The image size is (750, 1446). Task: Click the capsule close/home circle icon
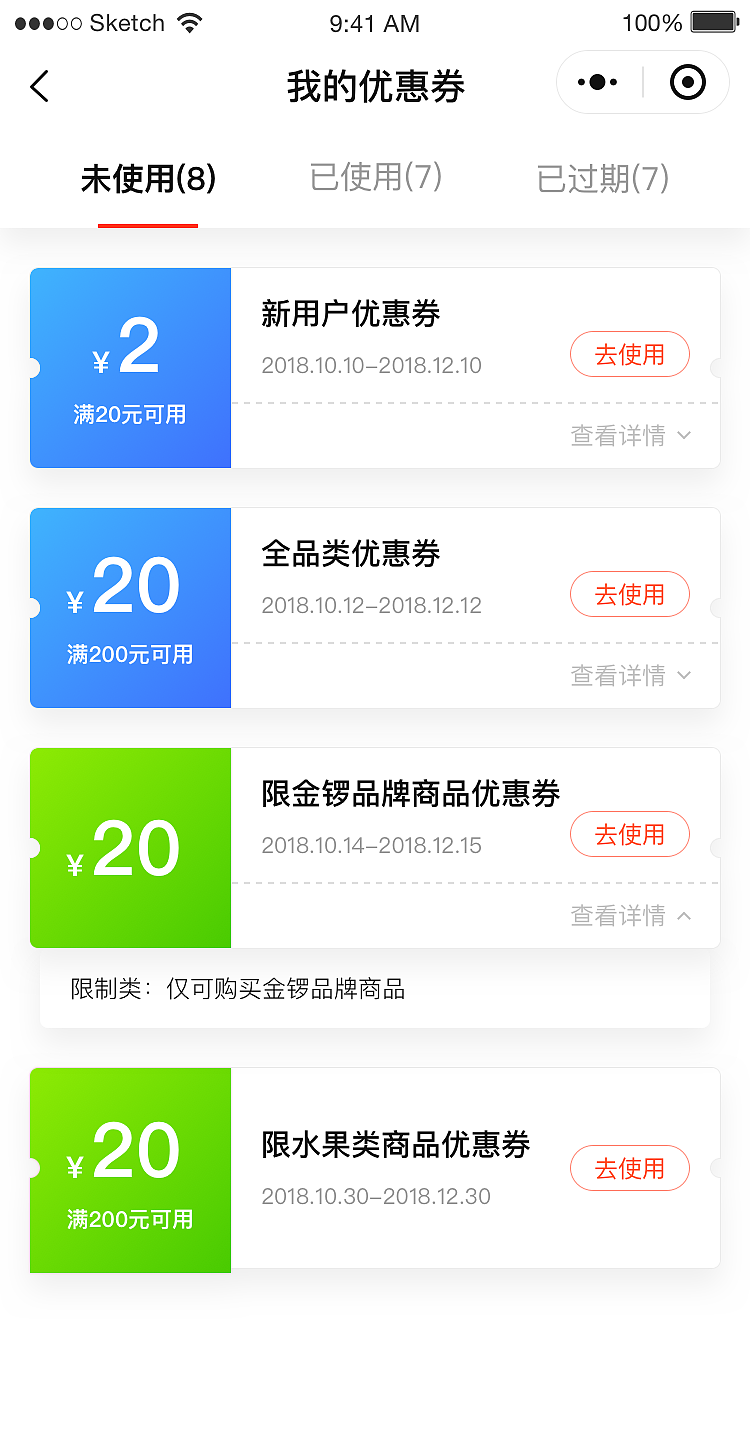click(687, 82)
